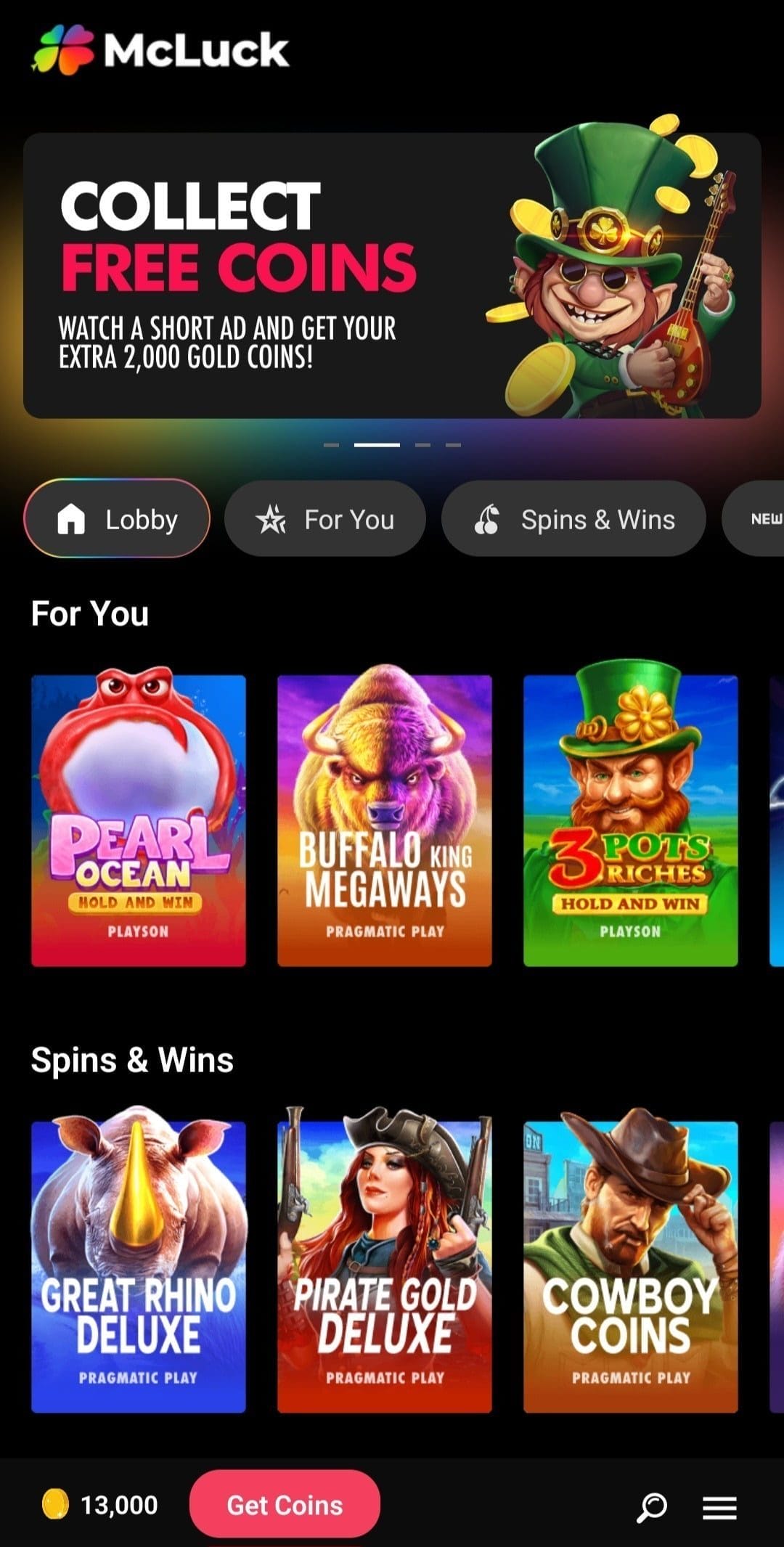The image size is (784, 1547).
Task: Open the hamburger menu
Action: point(719,1508)
